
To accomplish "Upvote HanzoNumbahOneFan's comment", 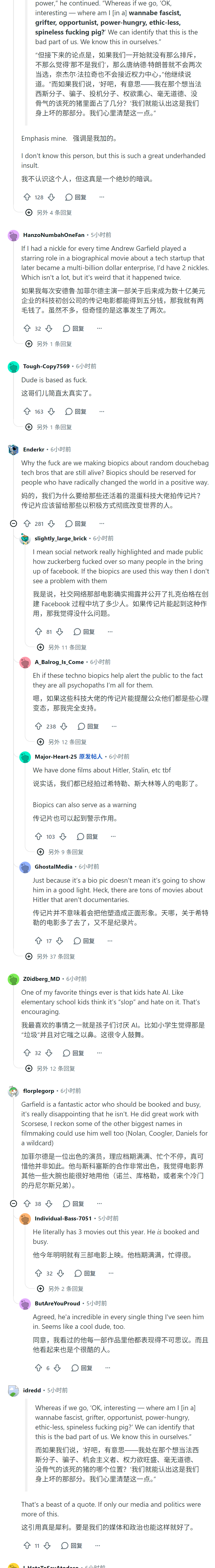I will pyautogui.click(x=27, y=328).
